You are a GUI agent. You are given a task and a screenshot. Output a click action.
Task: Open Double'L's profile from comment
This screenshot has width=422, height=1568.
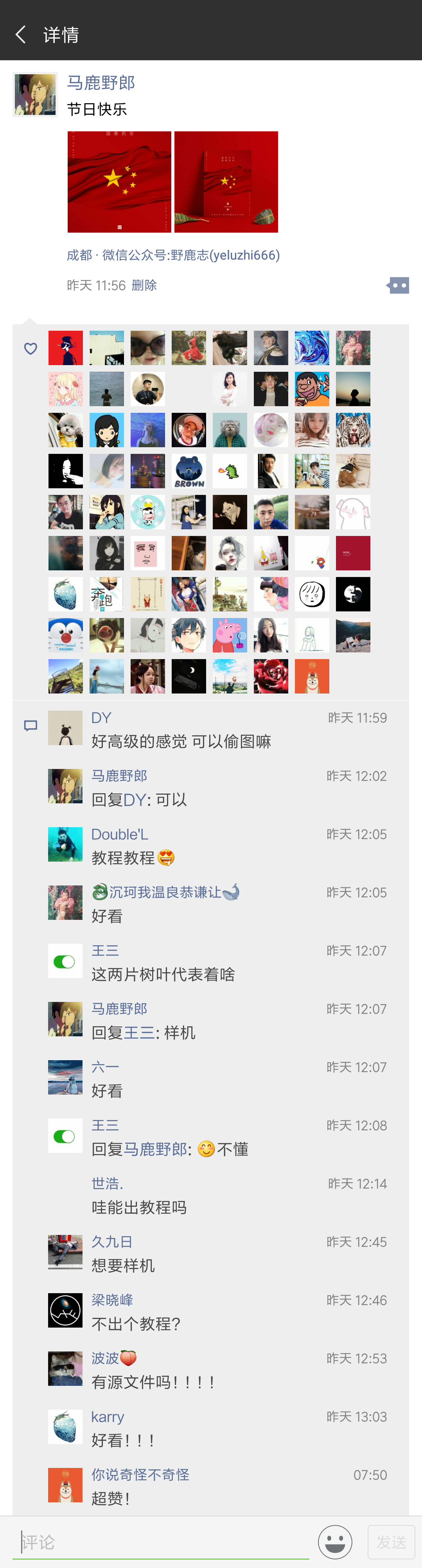(x=119, y=835)
